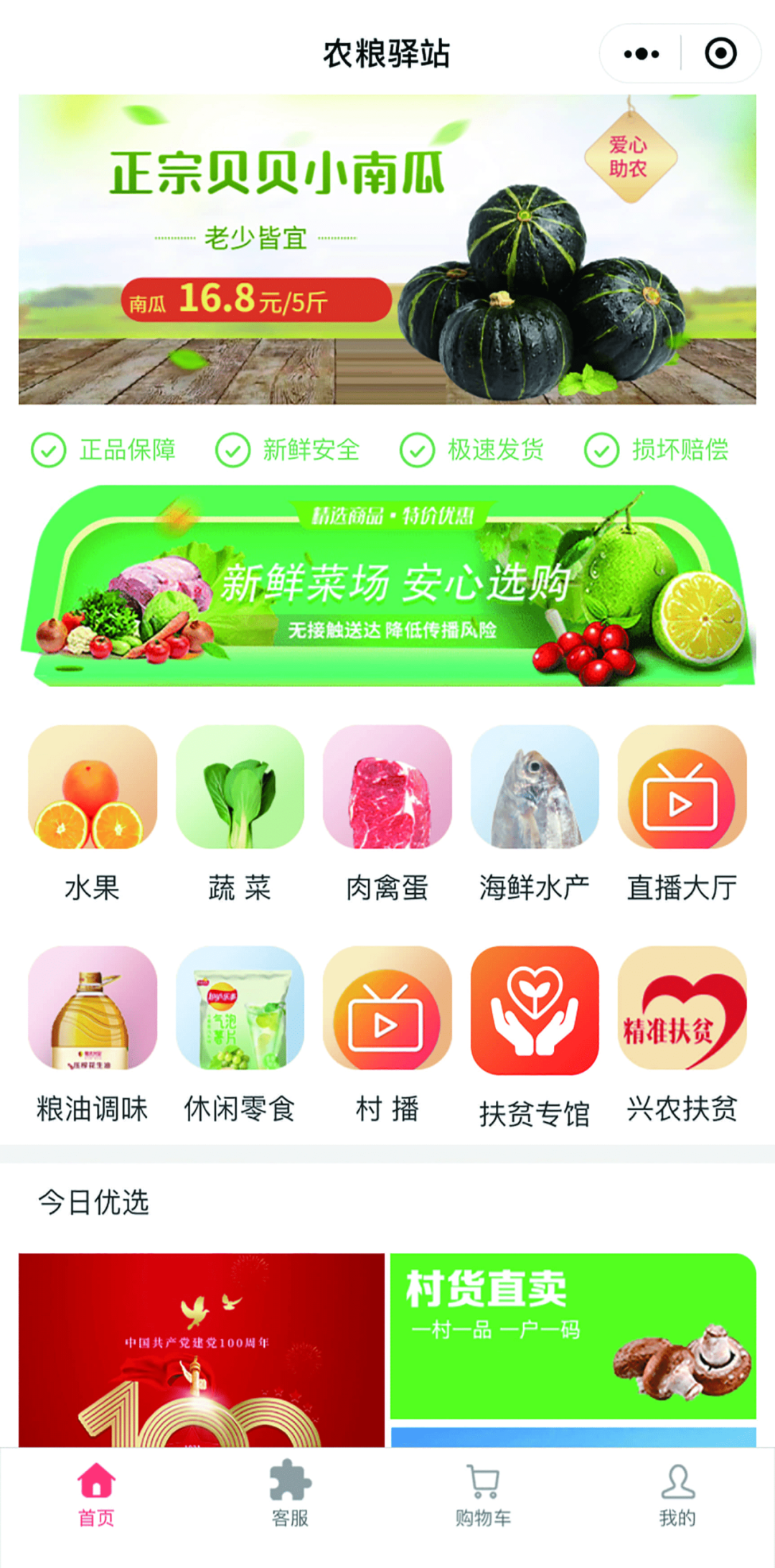Open the red 建党100周年 card

pyautogui.click(x=202, y=1350)
